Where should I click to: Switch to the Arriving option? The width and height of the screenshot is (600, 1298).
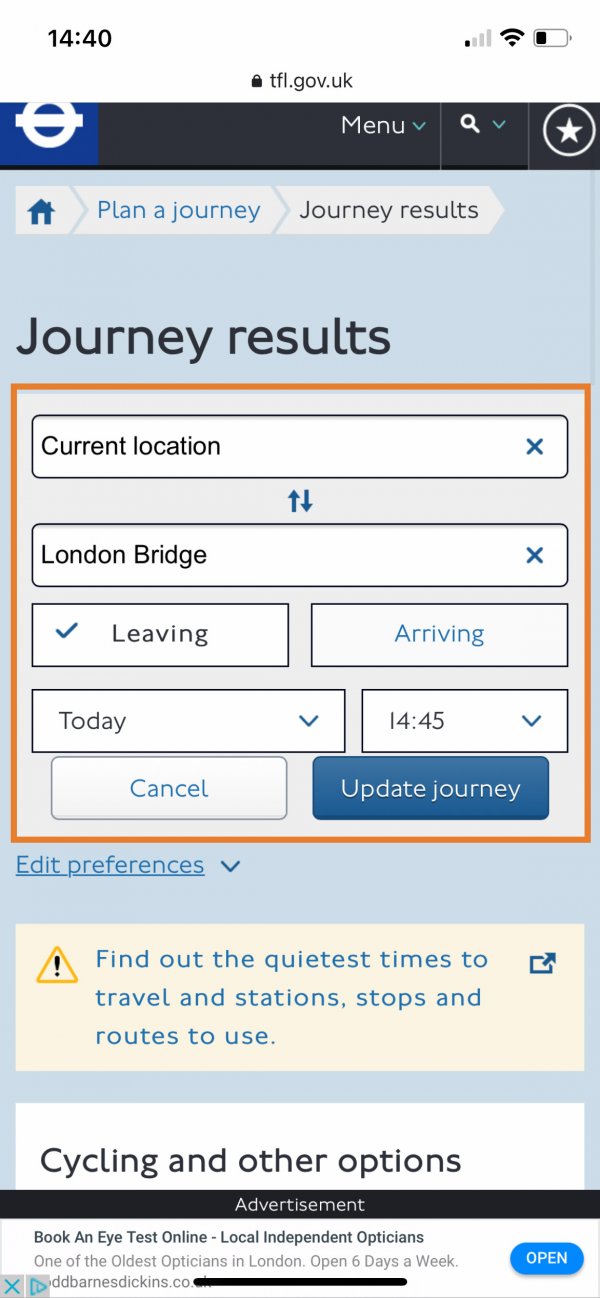[x=439, y=634]
